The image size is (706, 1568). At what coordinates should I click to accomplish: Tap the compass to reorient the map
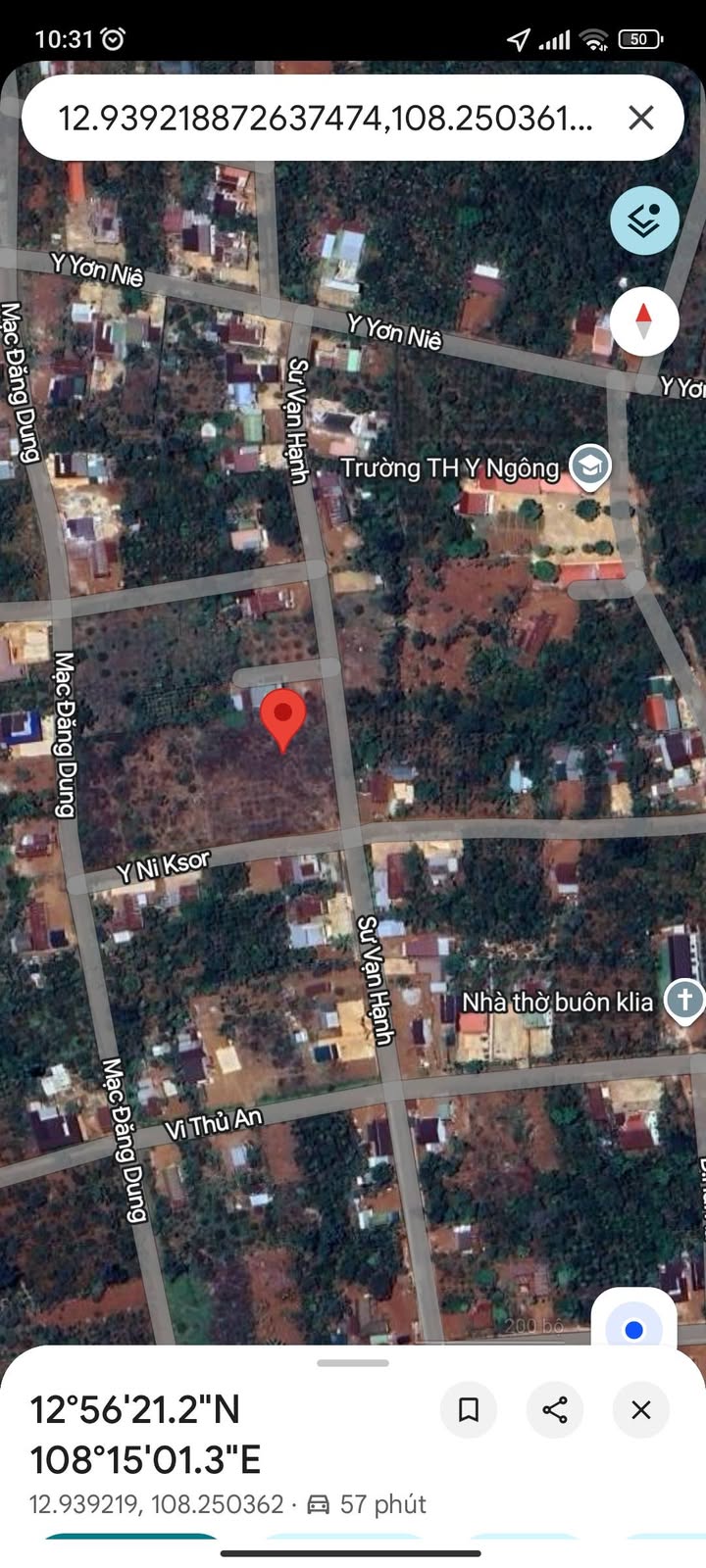(644, 320)
